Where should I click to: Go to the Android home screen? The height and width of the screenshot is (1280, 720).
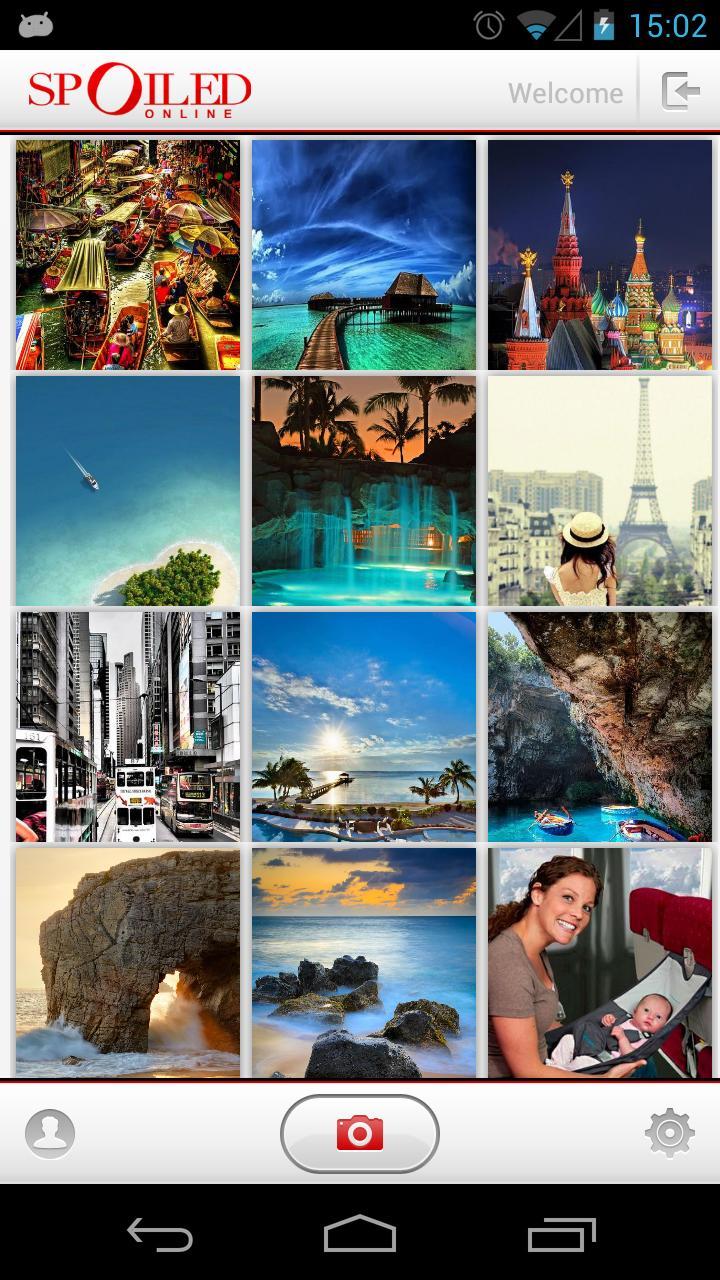tap(360, 1235)
